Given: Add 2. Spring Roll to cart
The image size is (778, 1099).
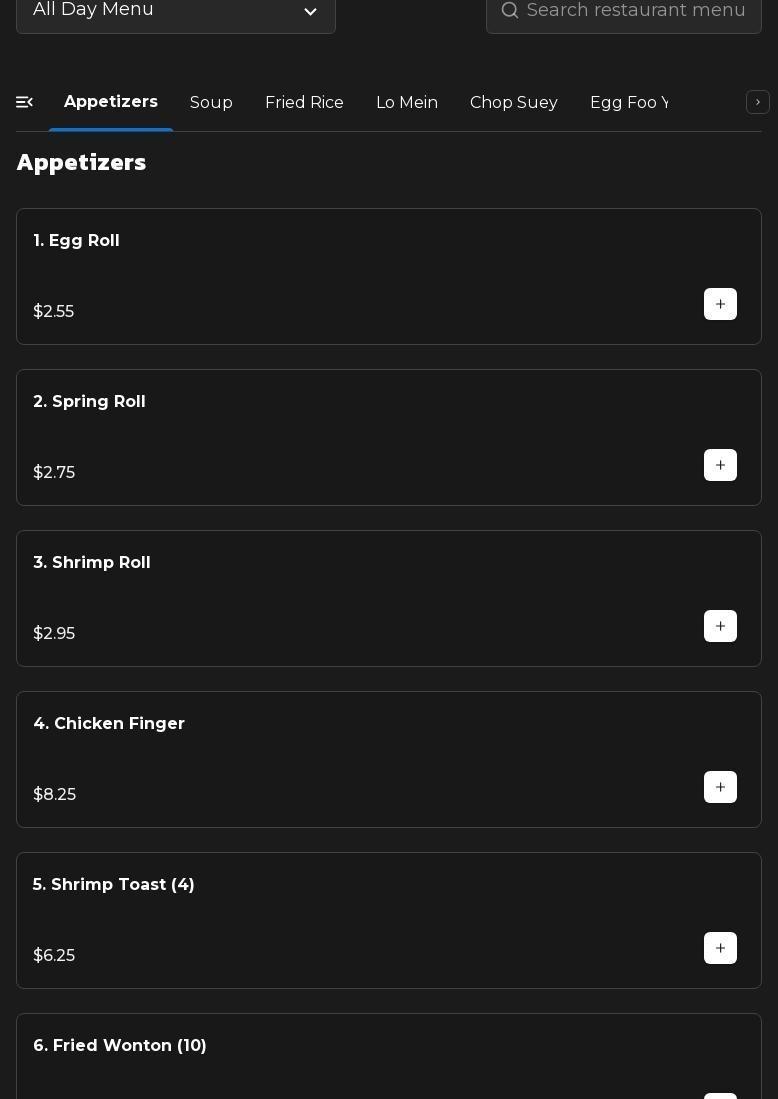Looking at the screenshot, I should pos(720,465).
